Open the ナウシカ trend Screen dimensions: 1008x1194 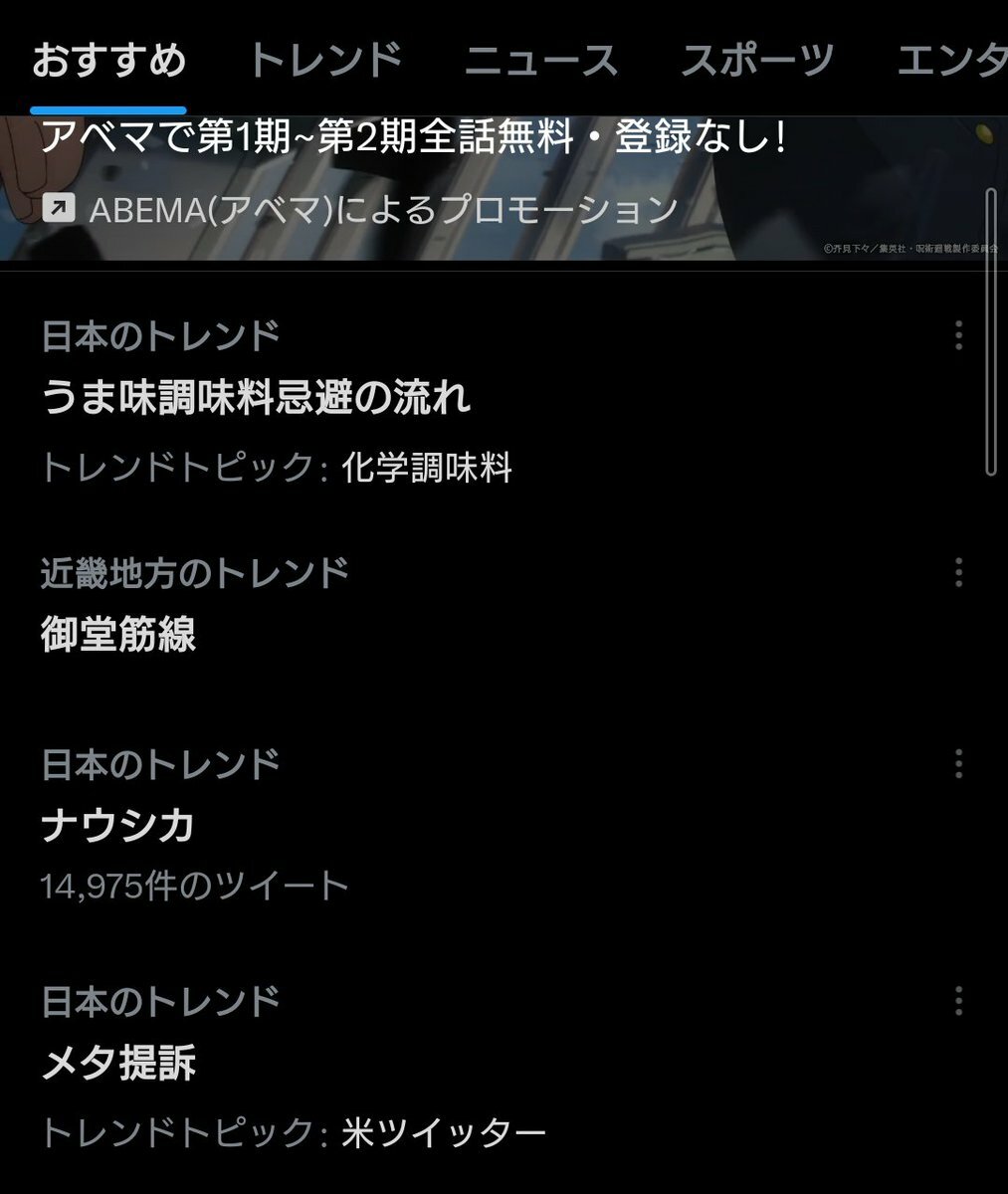[x=119, y=826]
